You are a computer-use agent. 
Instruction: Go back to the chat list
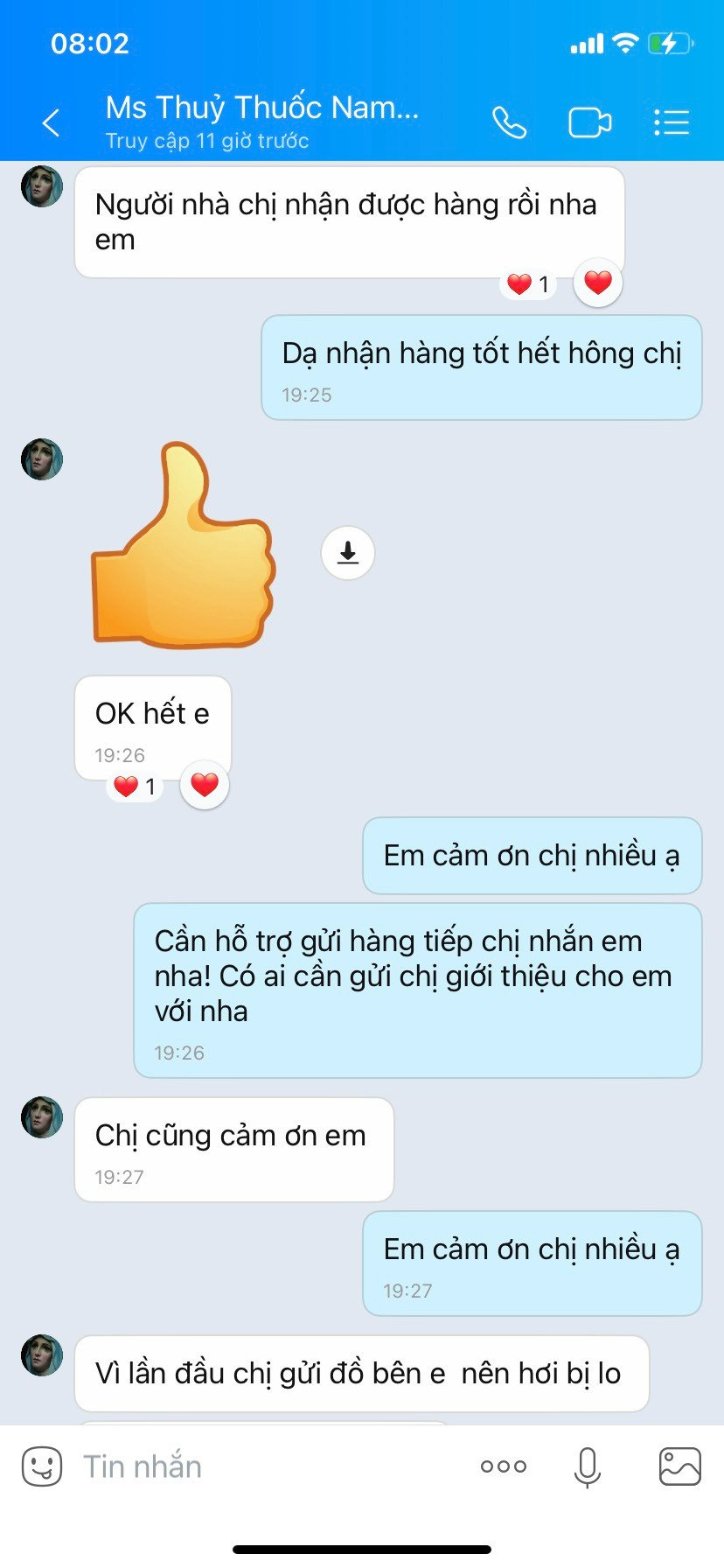click(x=52, y=122)
